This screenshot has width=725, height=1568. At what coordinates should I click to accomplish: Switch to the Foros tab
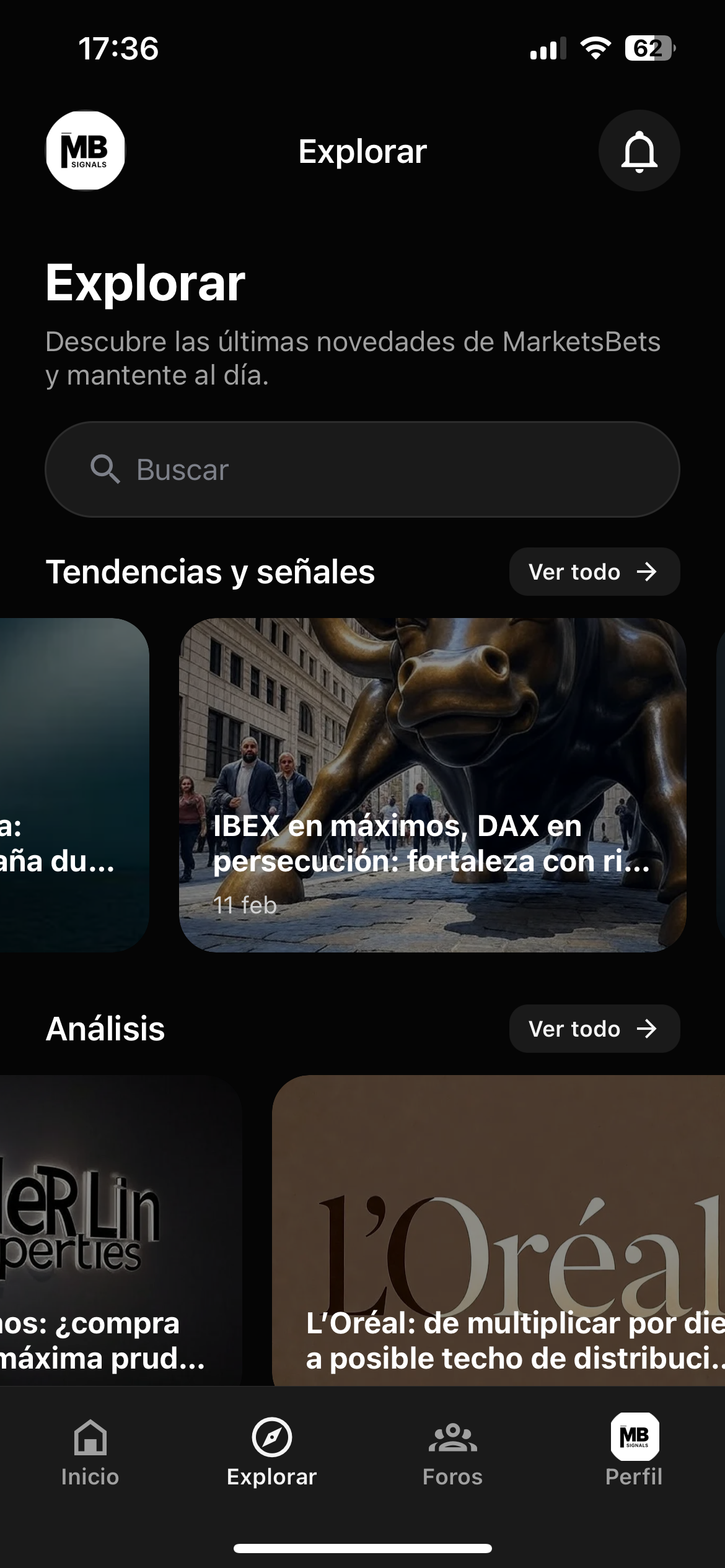tap(453, 1455)
